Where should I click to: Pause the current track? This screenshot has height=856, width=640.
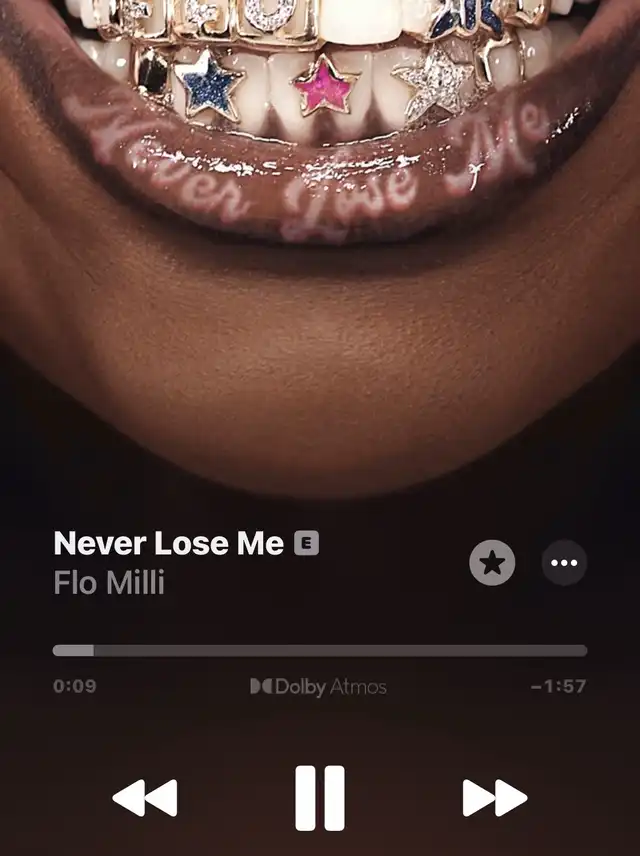(x=320, y=798)
